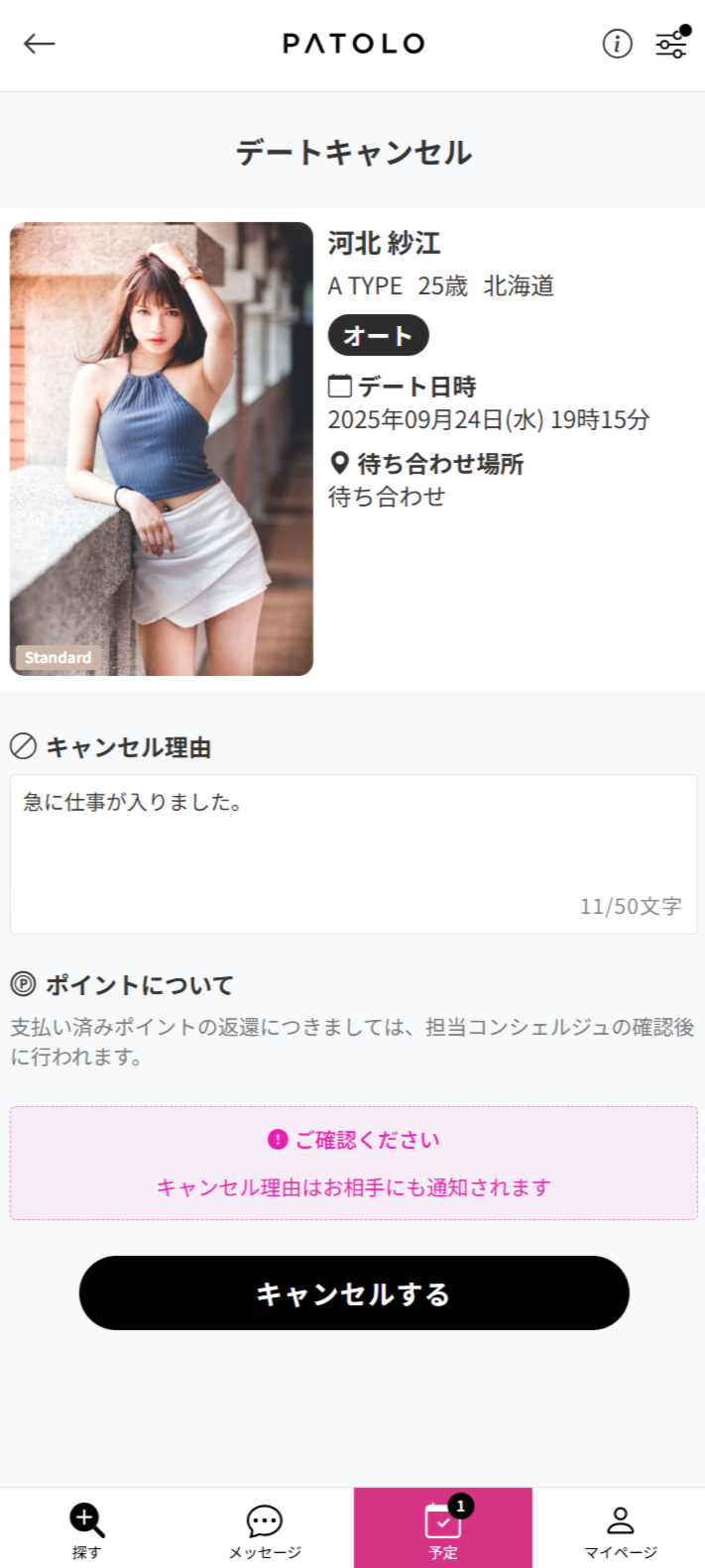Open the filter settings sliders icon

[x=671, y=44]
